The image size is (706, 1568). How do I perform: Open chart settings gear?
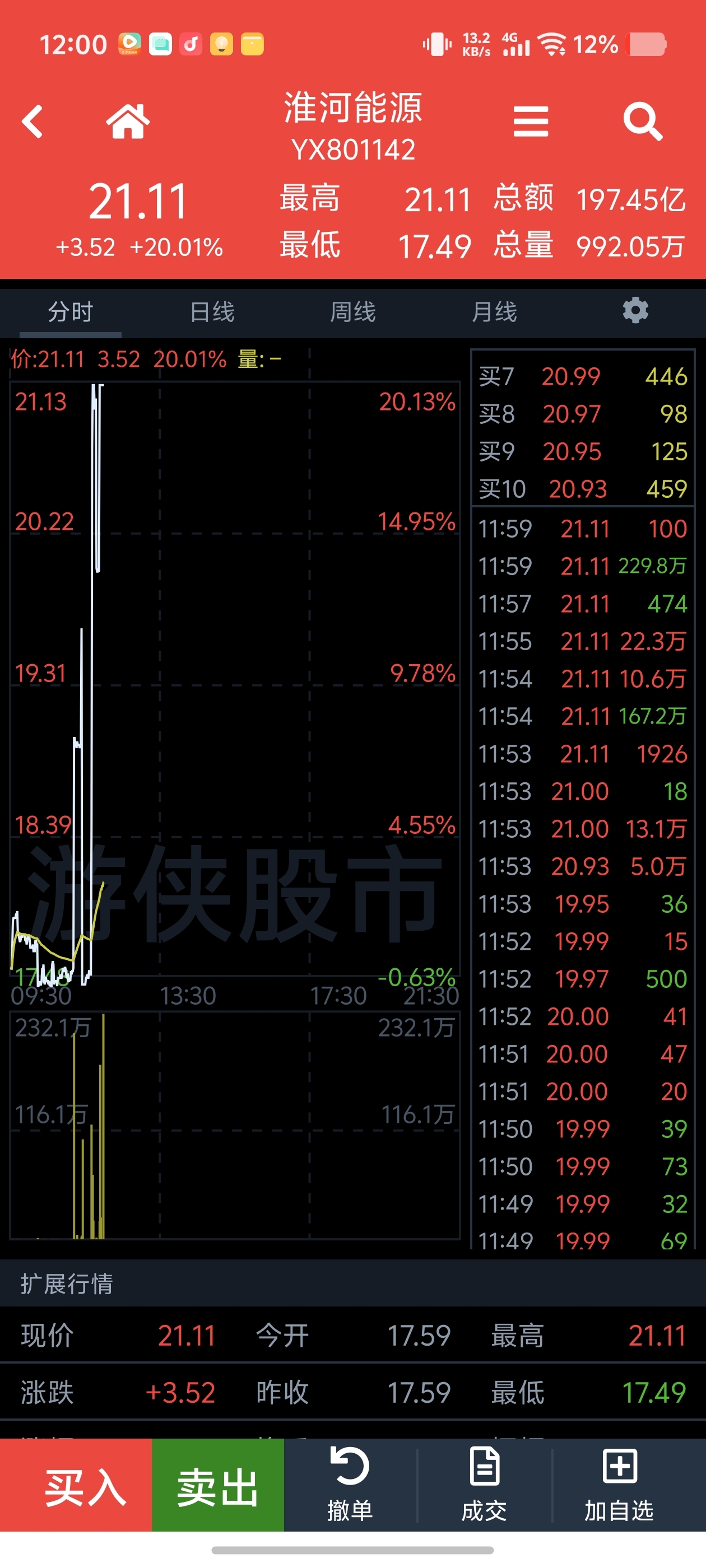point(635,311)
